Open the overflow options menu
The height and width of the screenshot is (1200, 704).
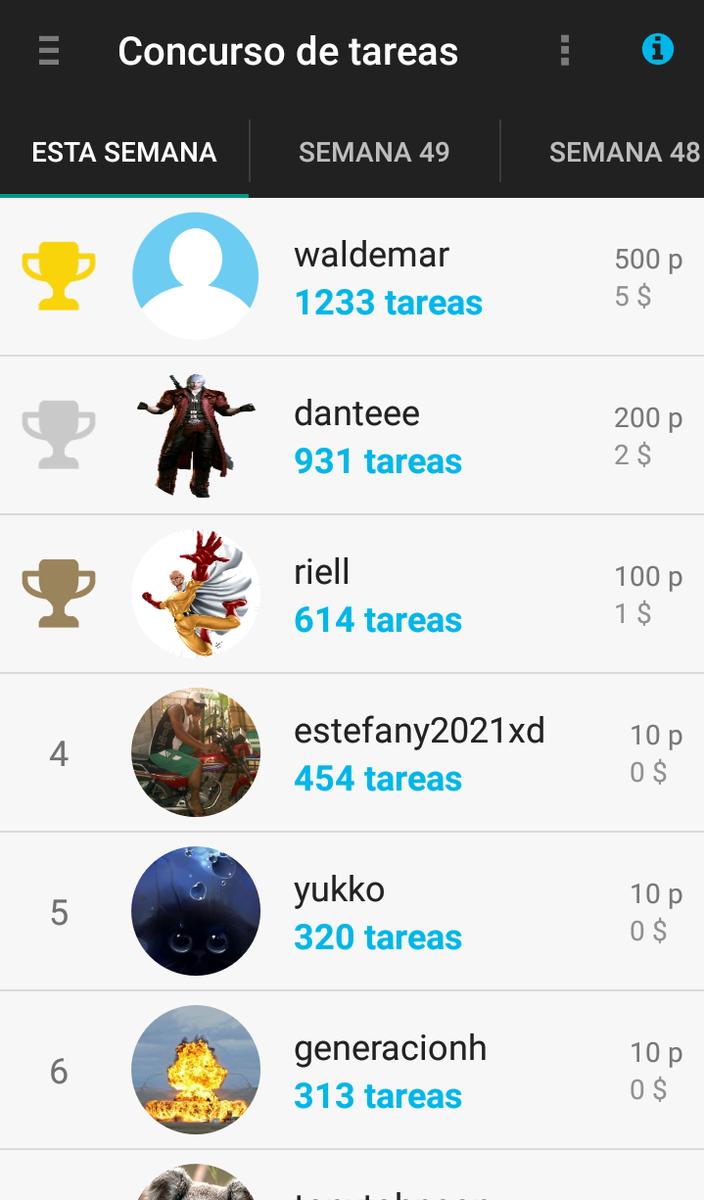point(565,50)
